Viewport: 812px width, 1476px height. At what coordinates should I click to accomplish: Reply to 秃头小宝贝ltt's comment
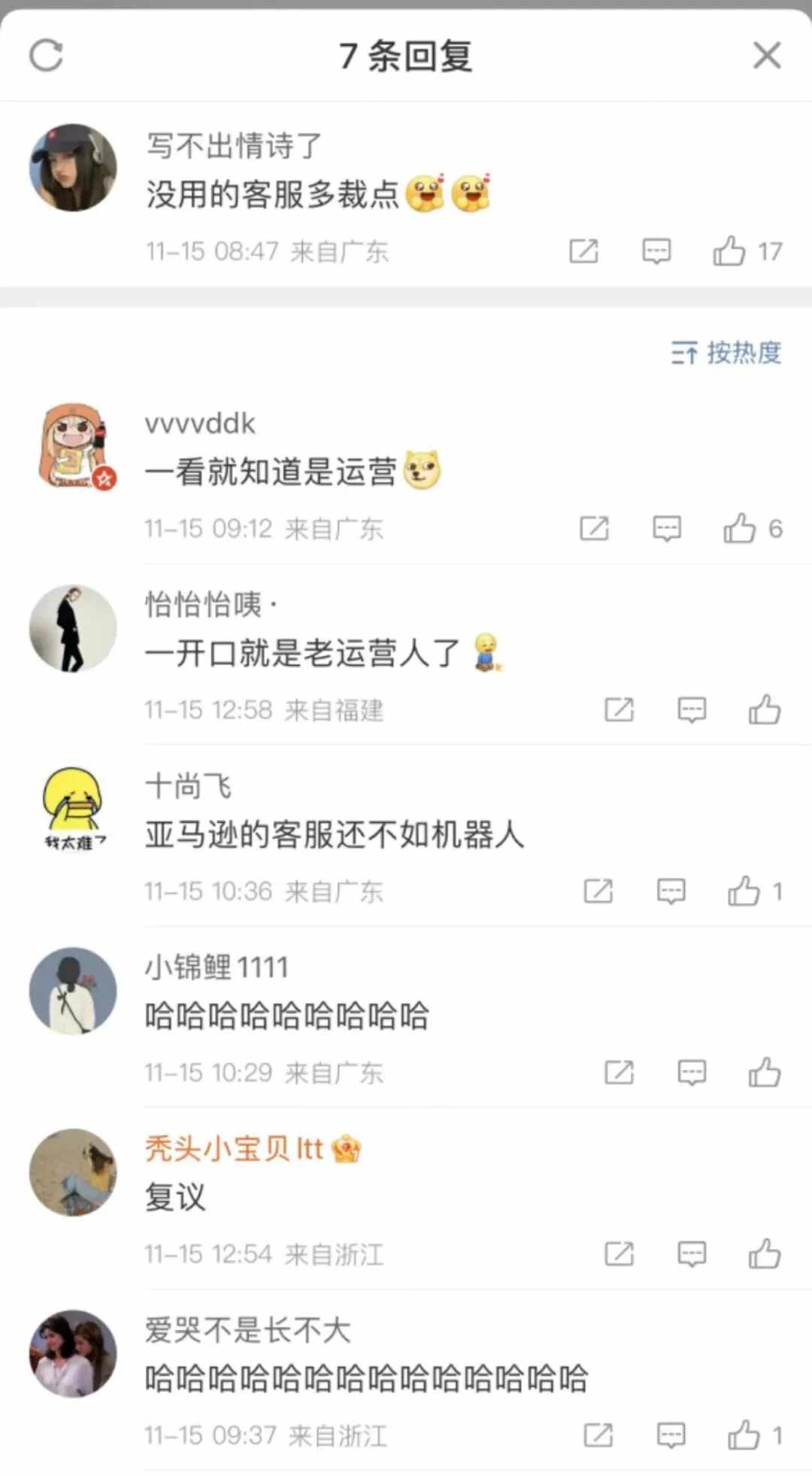pyautogui.click(x=691, y=1254)
